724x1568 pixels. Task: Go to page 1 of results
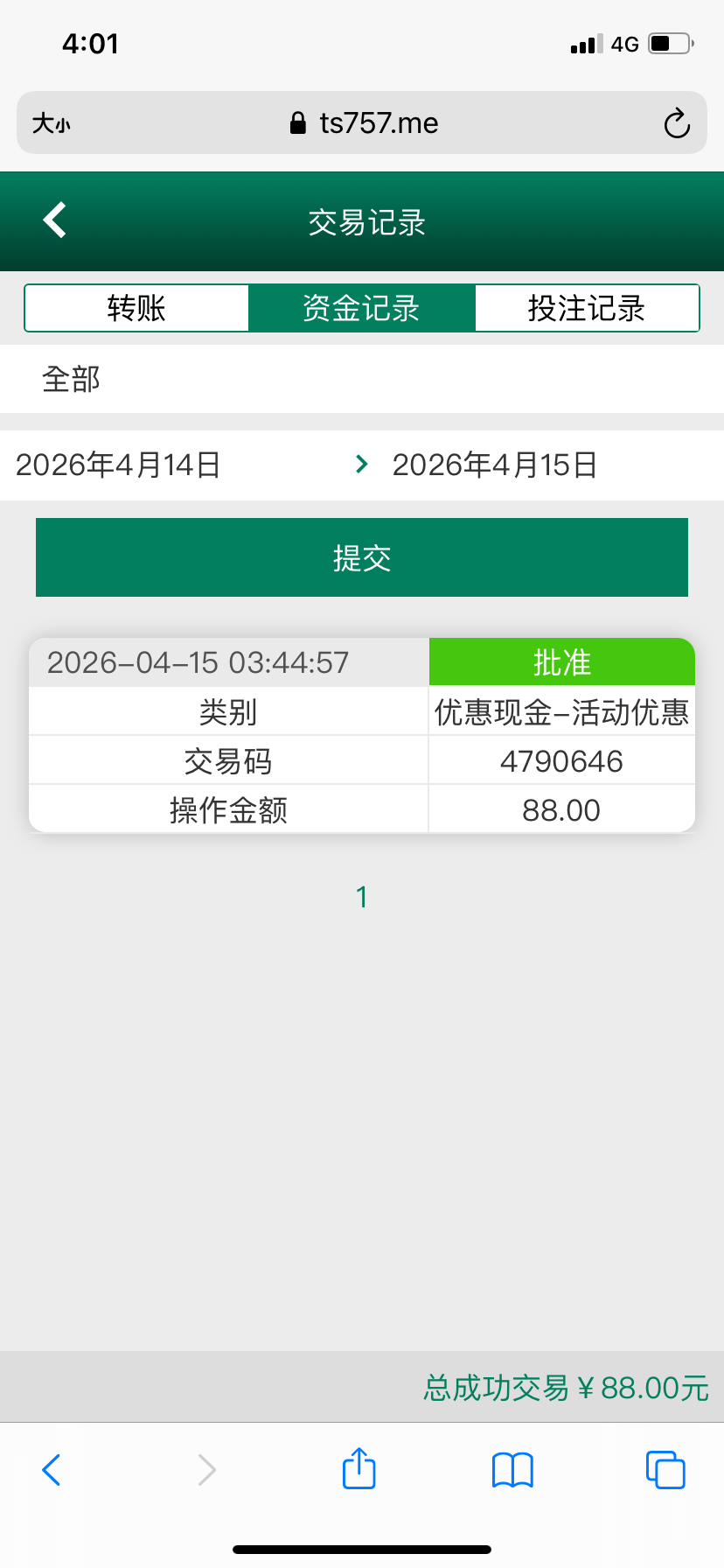coord(362,897)
